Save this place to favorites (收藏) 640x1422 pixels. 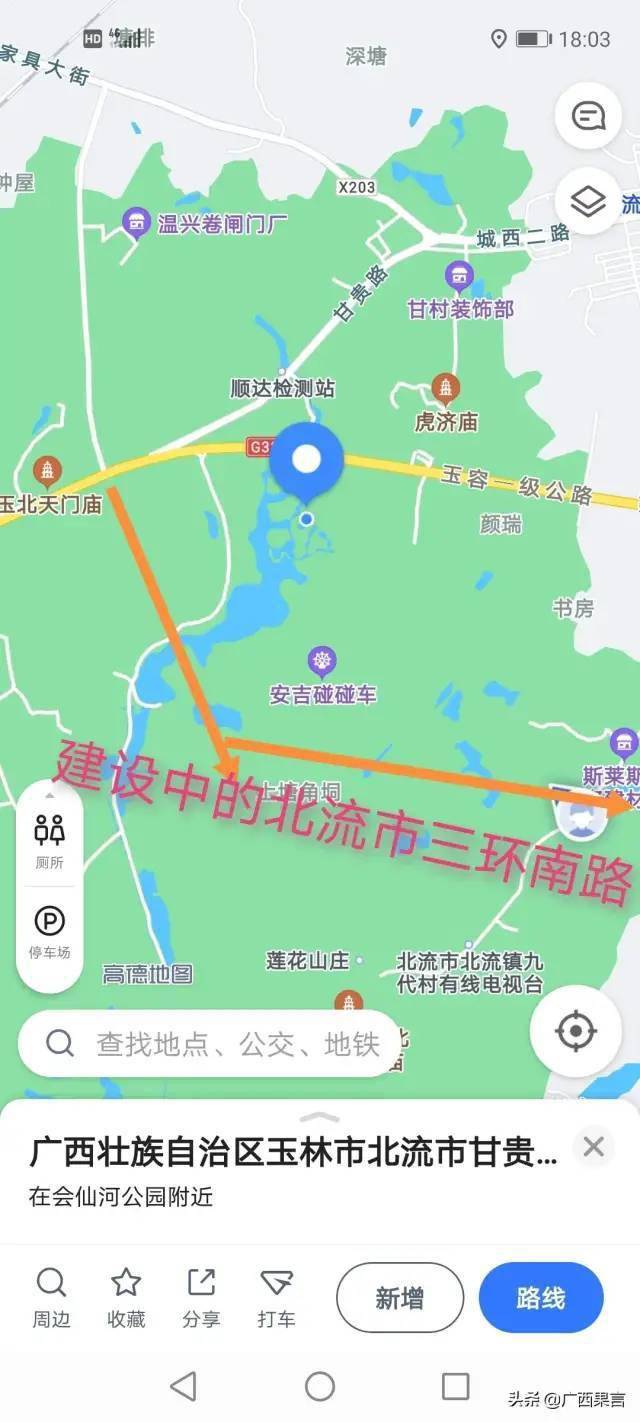125,1297
